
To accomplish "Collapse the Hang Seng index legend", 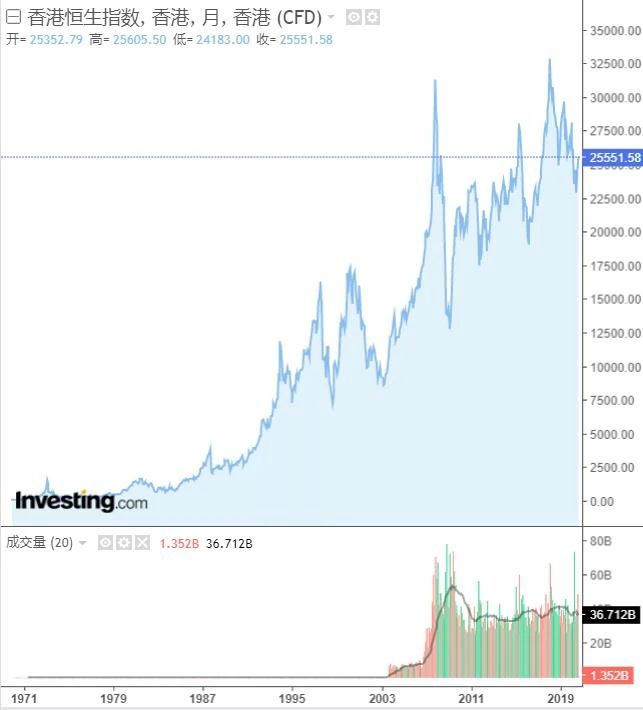I will tap(13, 17).
